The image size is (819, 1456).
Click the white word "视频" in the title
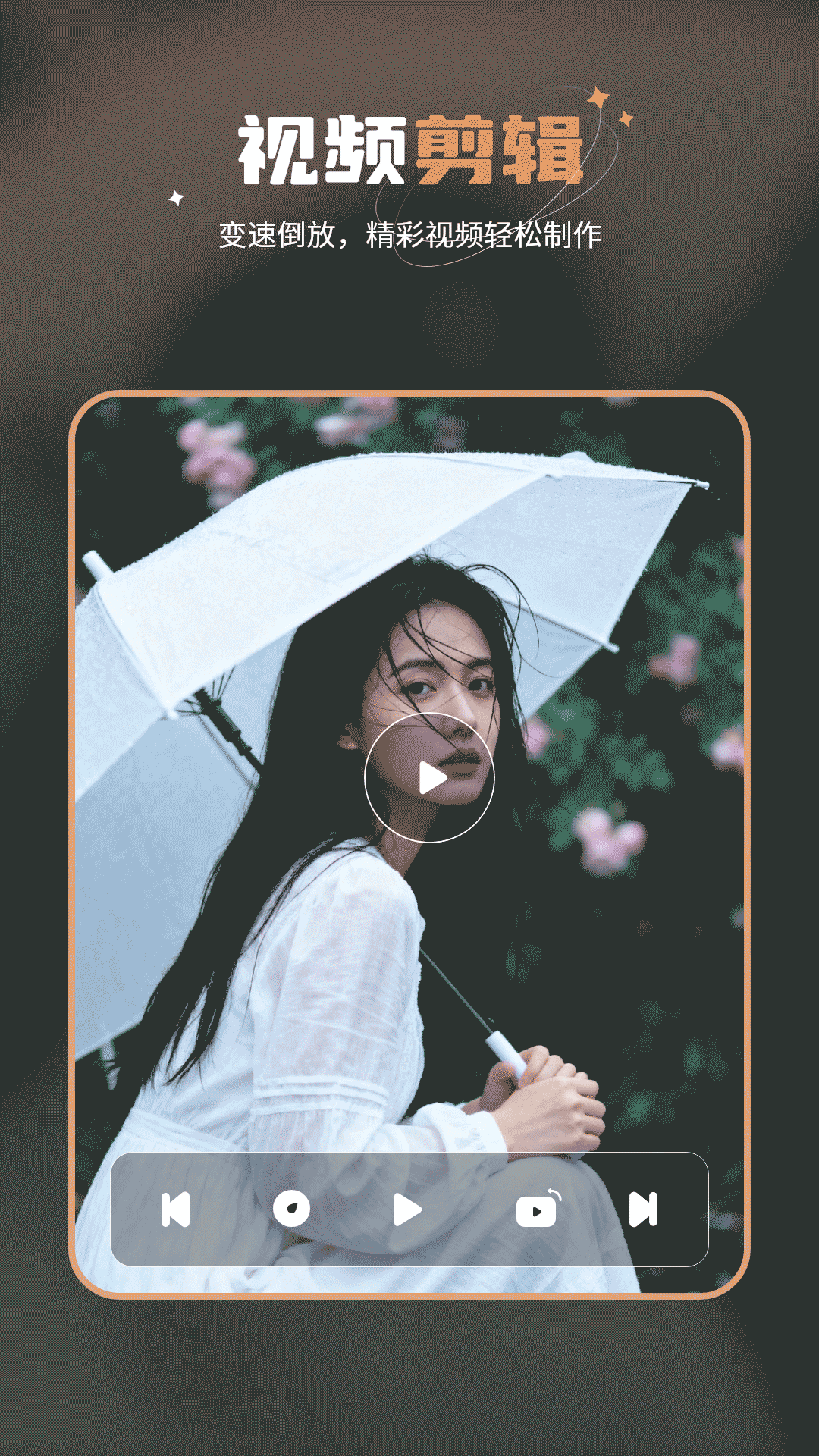[x=318, y=149]
